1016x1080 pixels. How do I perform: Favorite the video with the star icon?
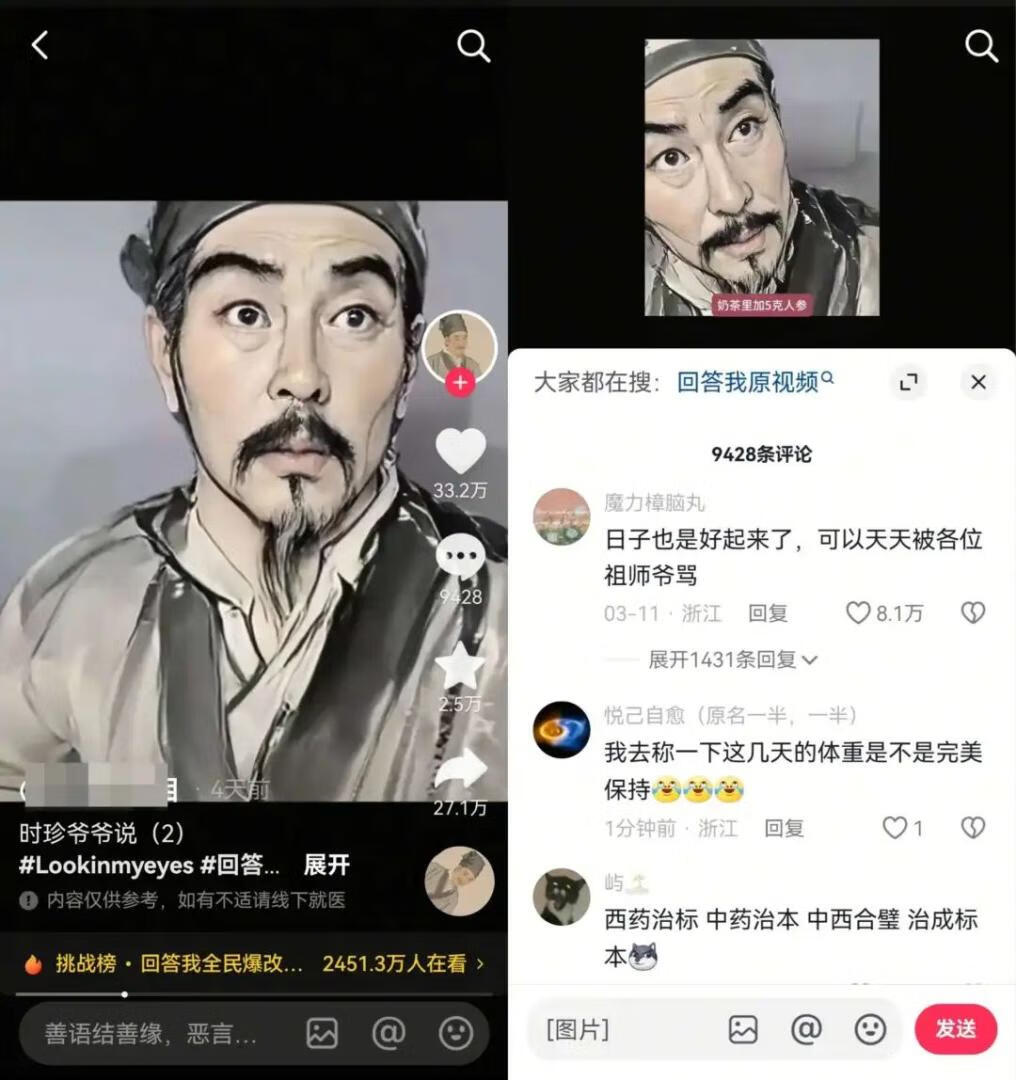click(460, 668)
